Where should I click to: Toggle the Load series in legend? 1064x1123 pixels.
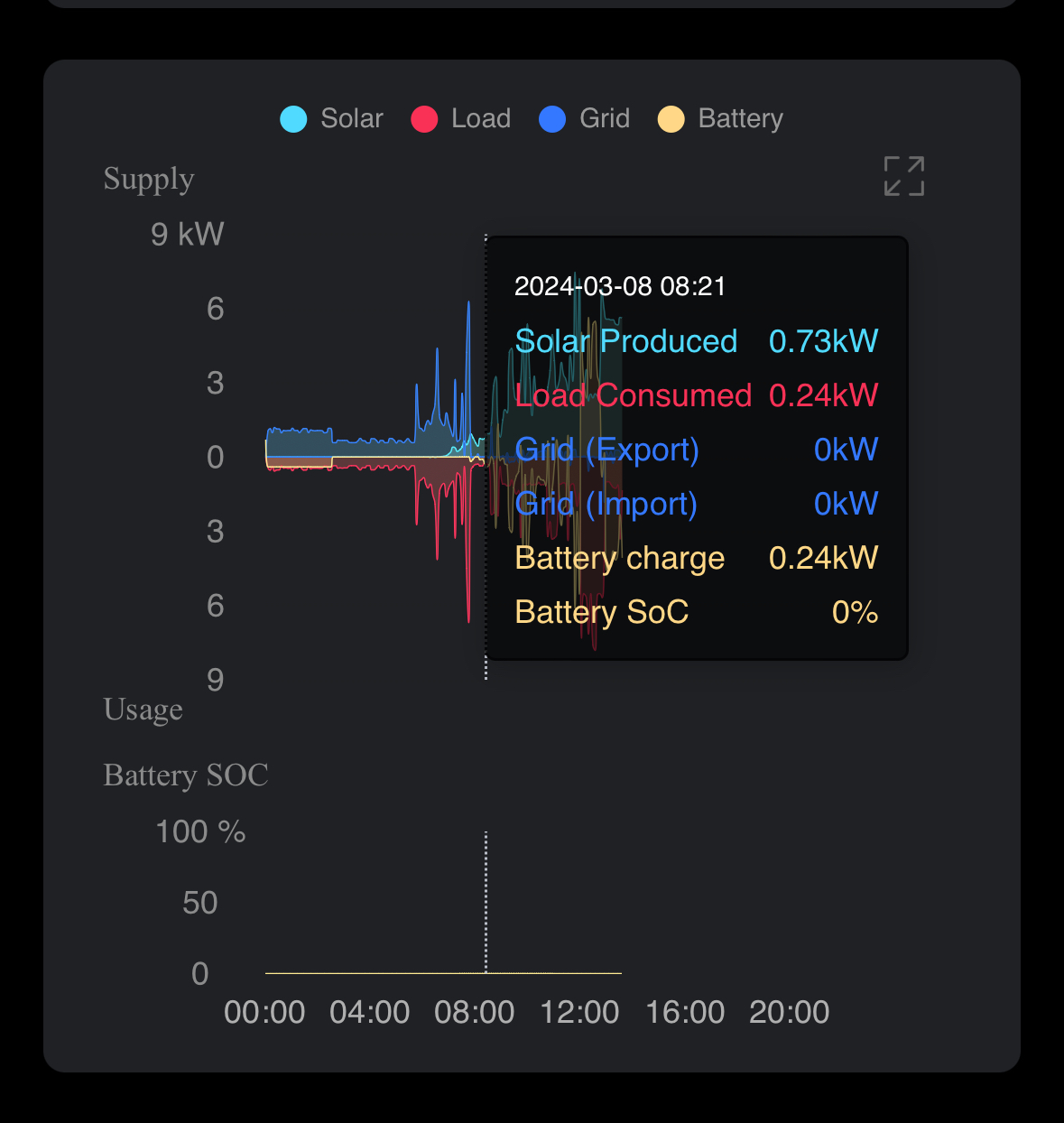(461, 118)
